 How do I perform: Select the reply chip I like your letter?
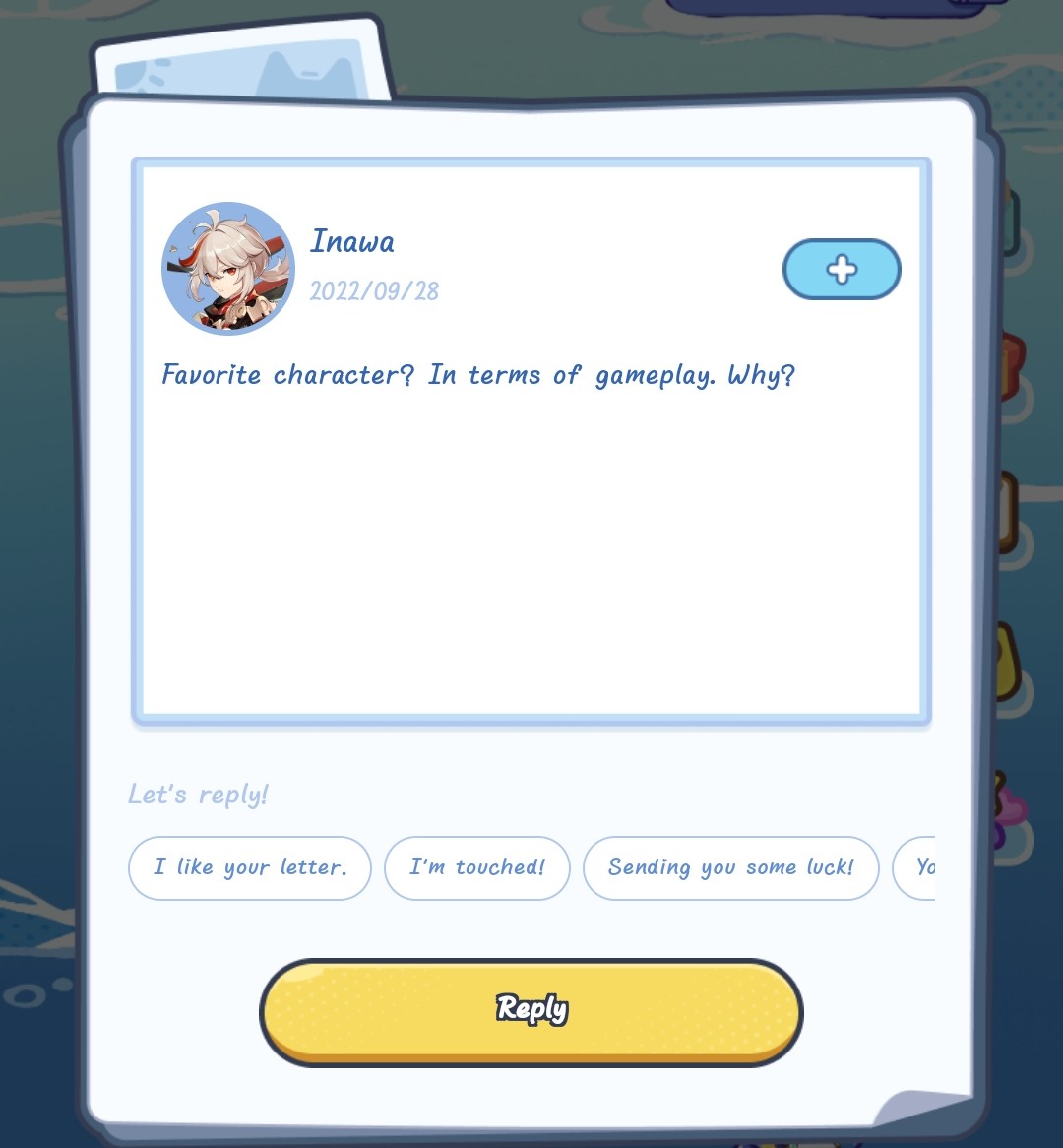[x=249, y=867]
